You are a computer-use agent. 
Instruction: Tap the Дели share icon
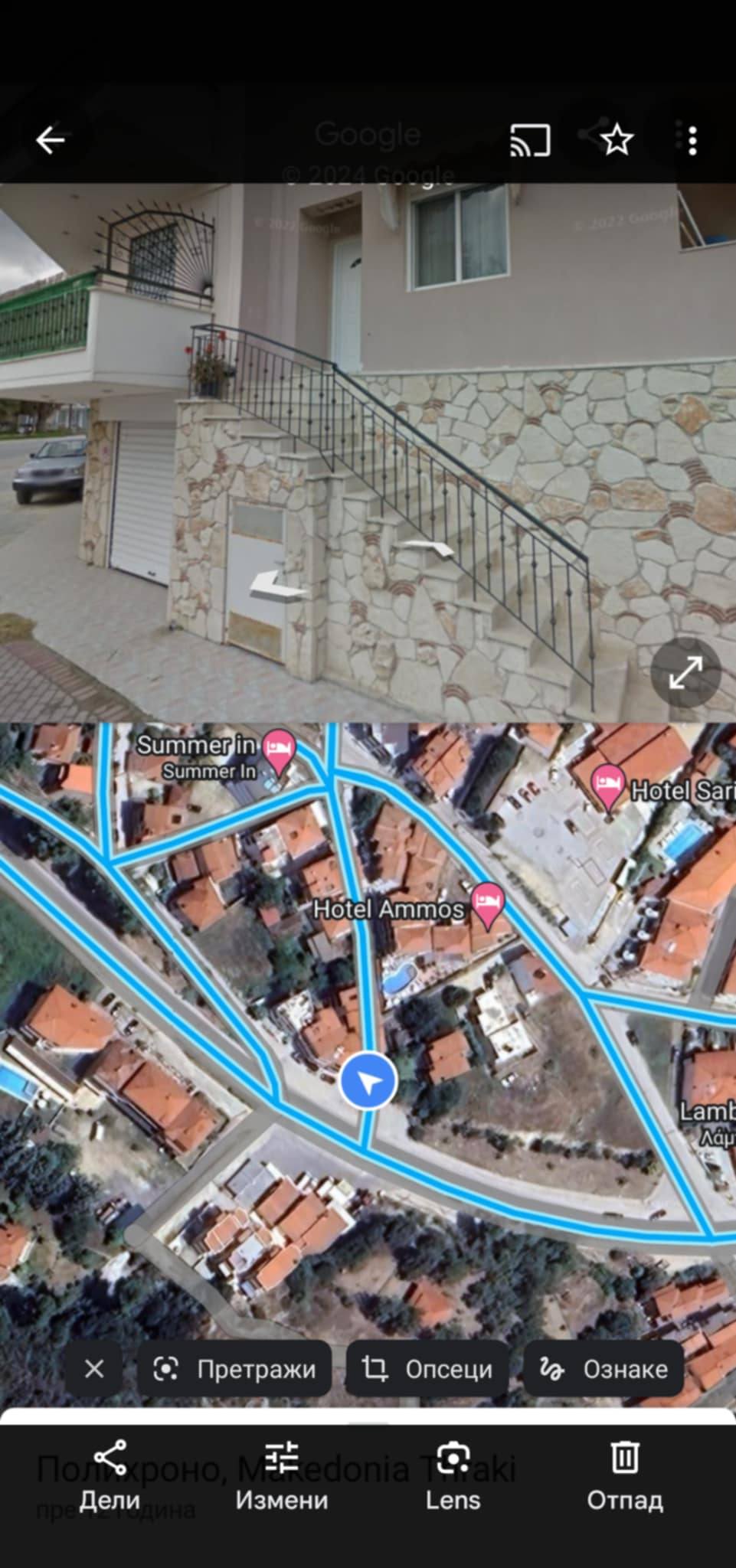(110, 1456)
